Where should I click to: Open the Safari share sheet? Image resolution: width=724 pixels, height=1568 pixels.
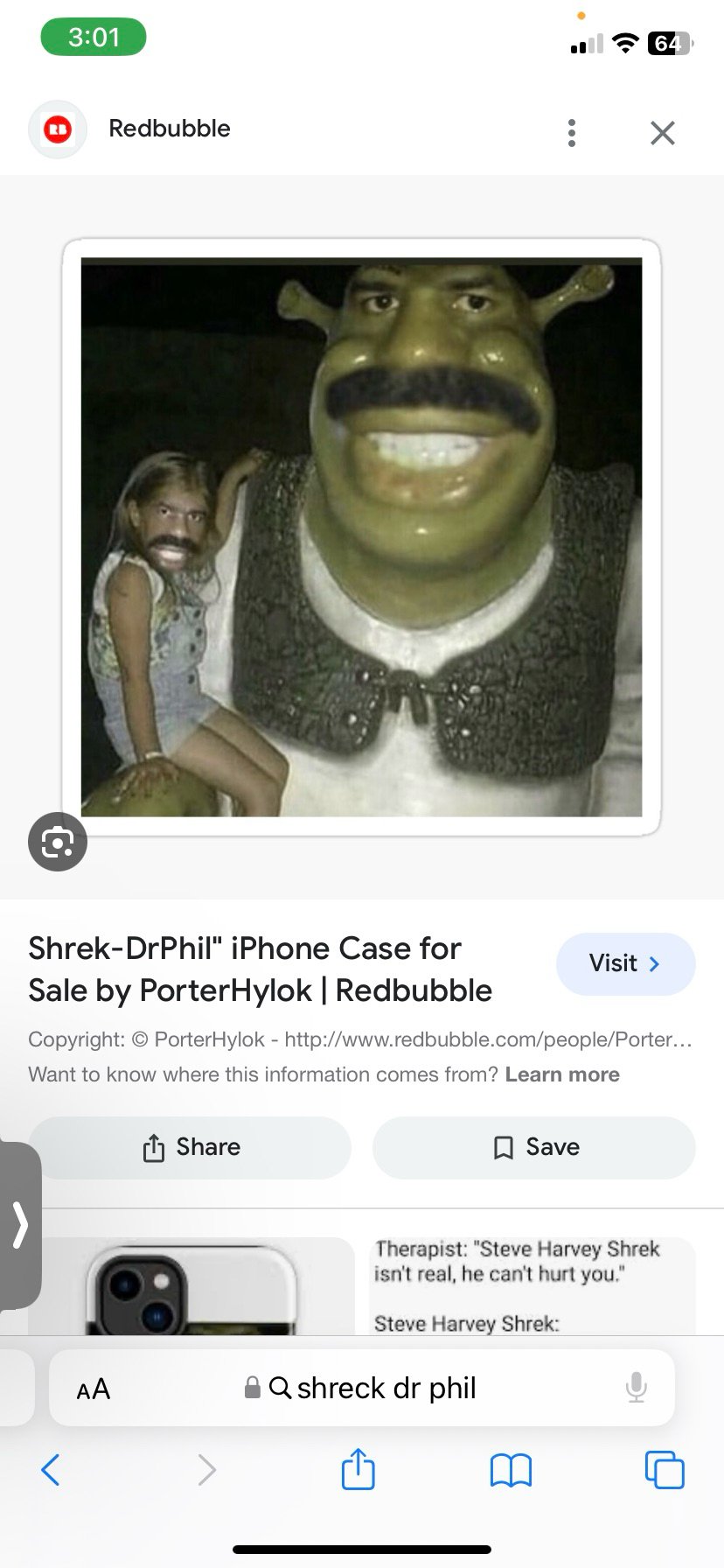[x=358, y=1468]
